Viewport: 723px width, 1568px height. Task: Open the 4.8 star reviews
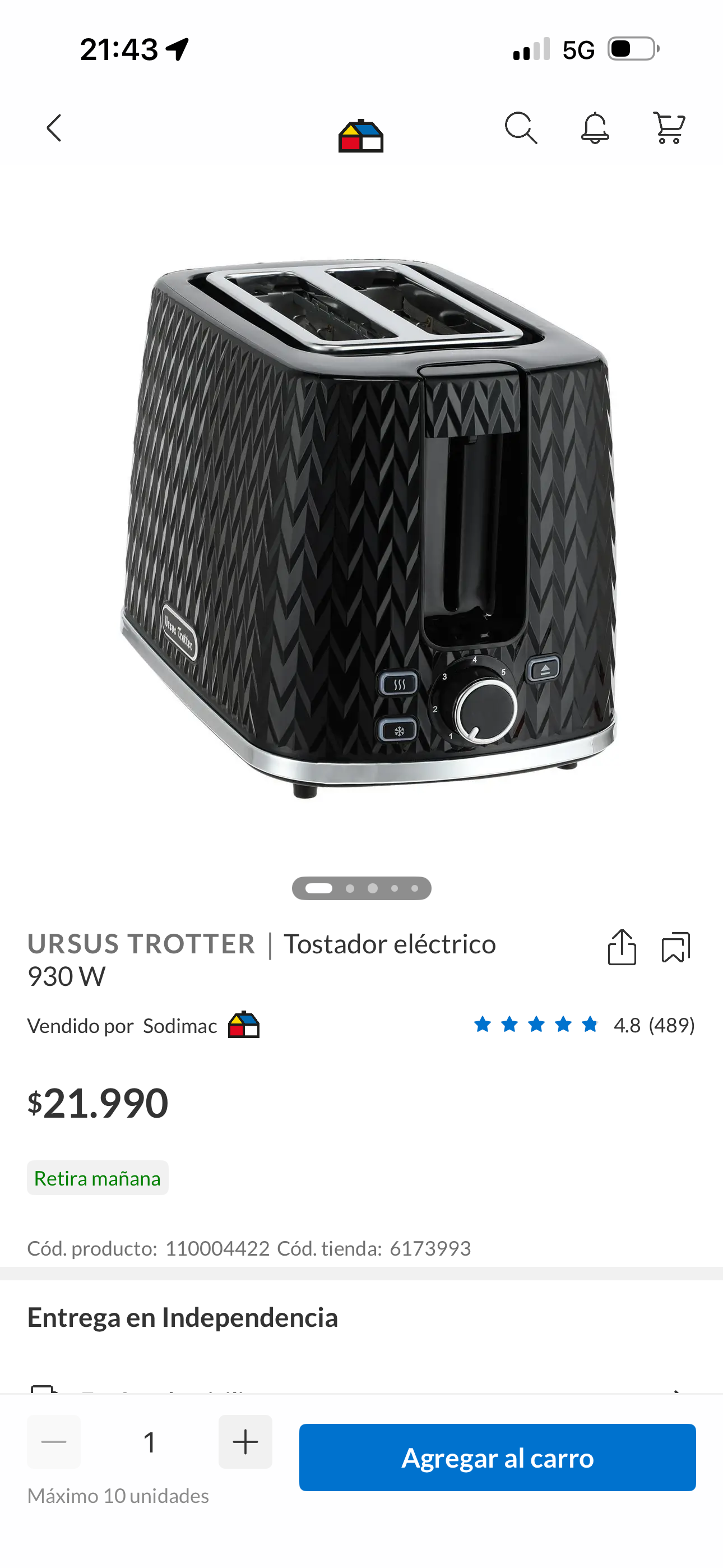click(583, 1025)
